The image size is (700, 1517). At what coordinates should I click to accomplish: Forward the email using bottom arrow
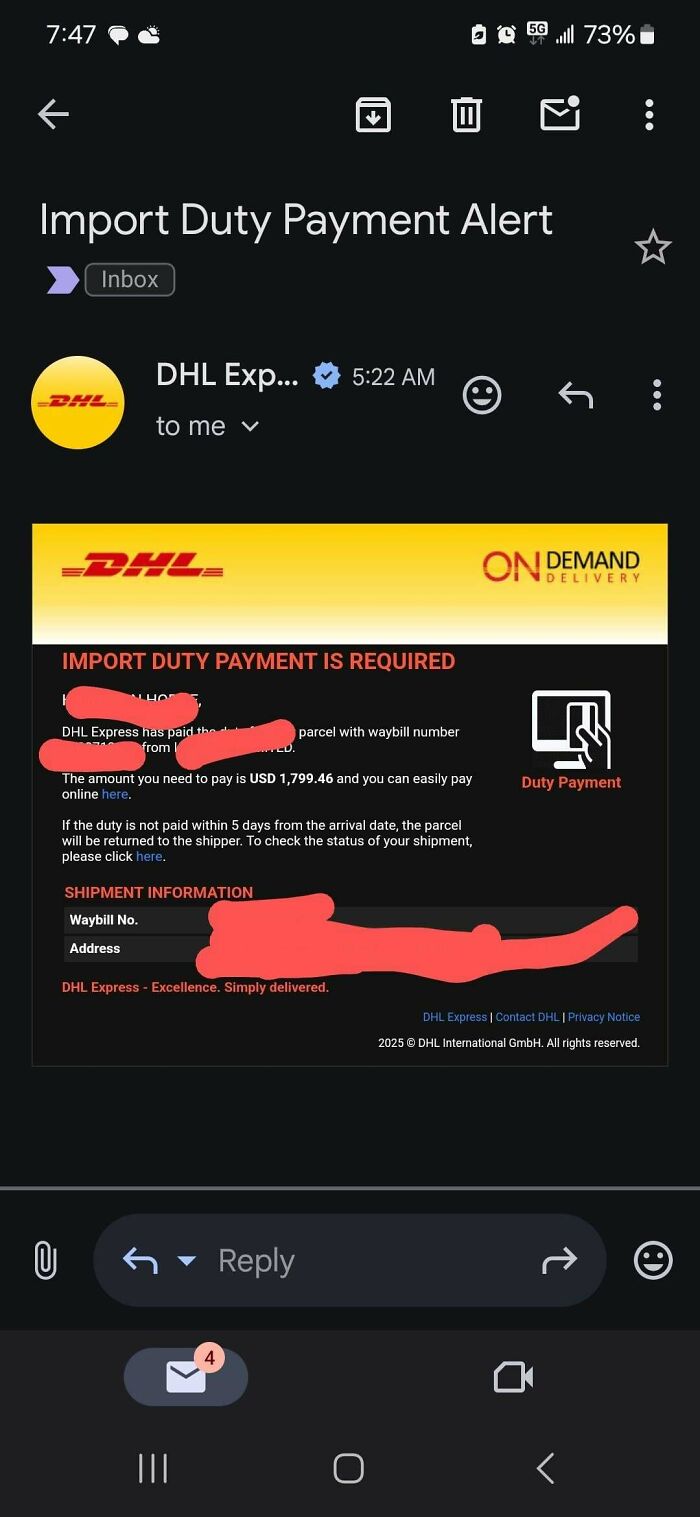[560, 1261]
